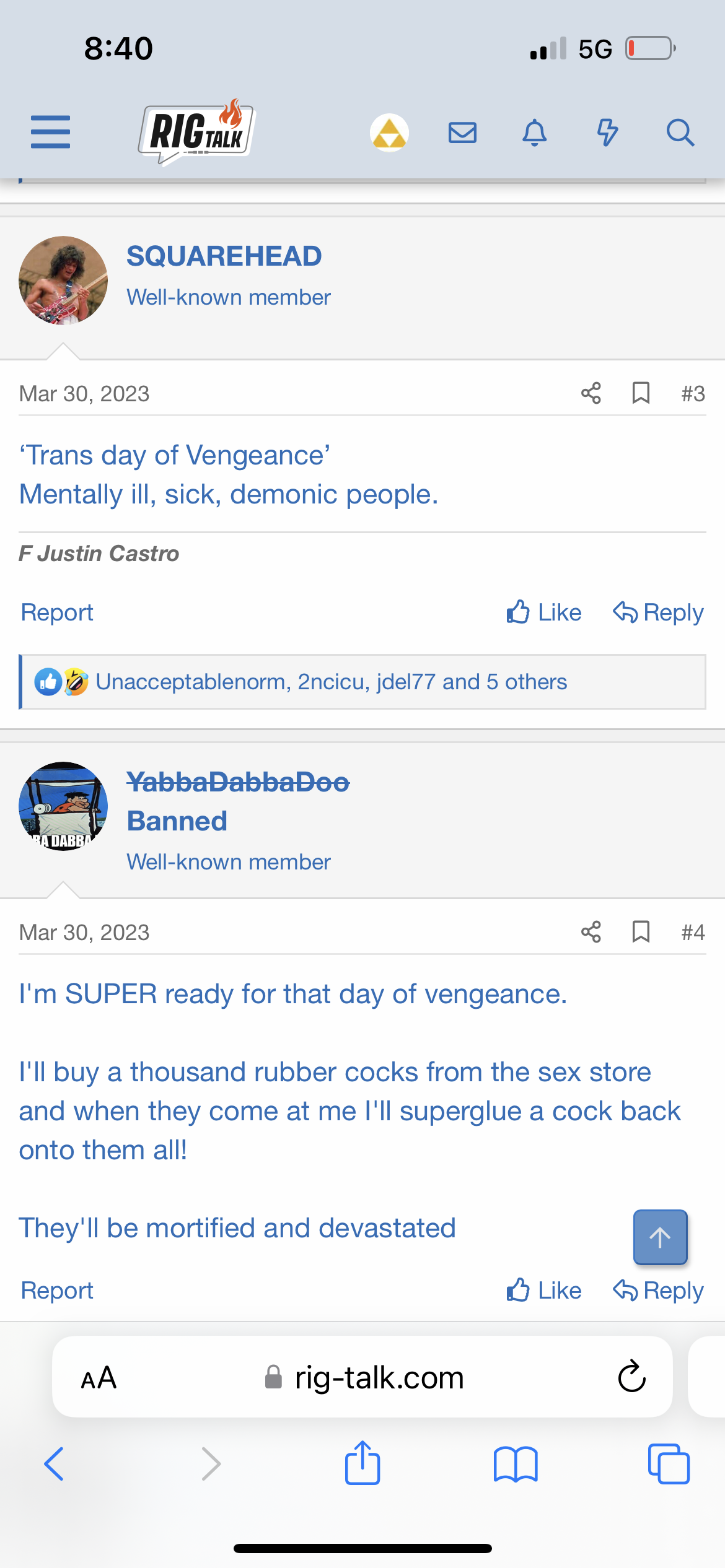Image resolution: width=725 pixels, height=1568 pixels.
Task: Jump to top with arrow button
Action: click(660, 1237)
